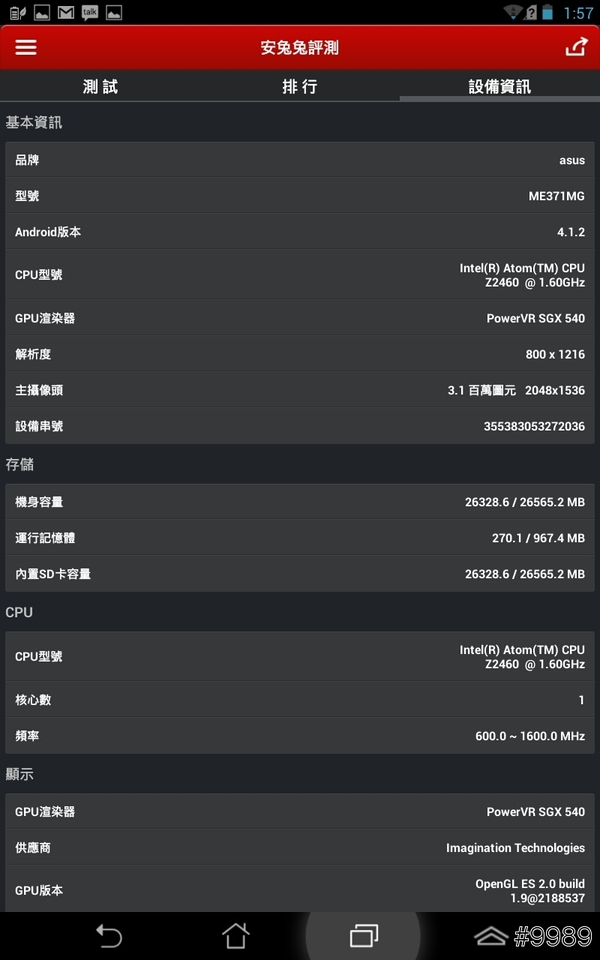Viewport: 600px width, 960px height.
Task: Open the hamburger drawer menu
Action: (26, 47)
